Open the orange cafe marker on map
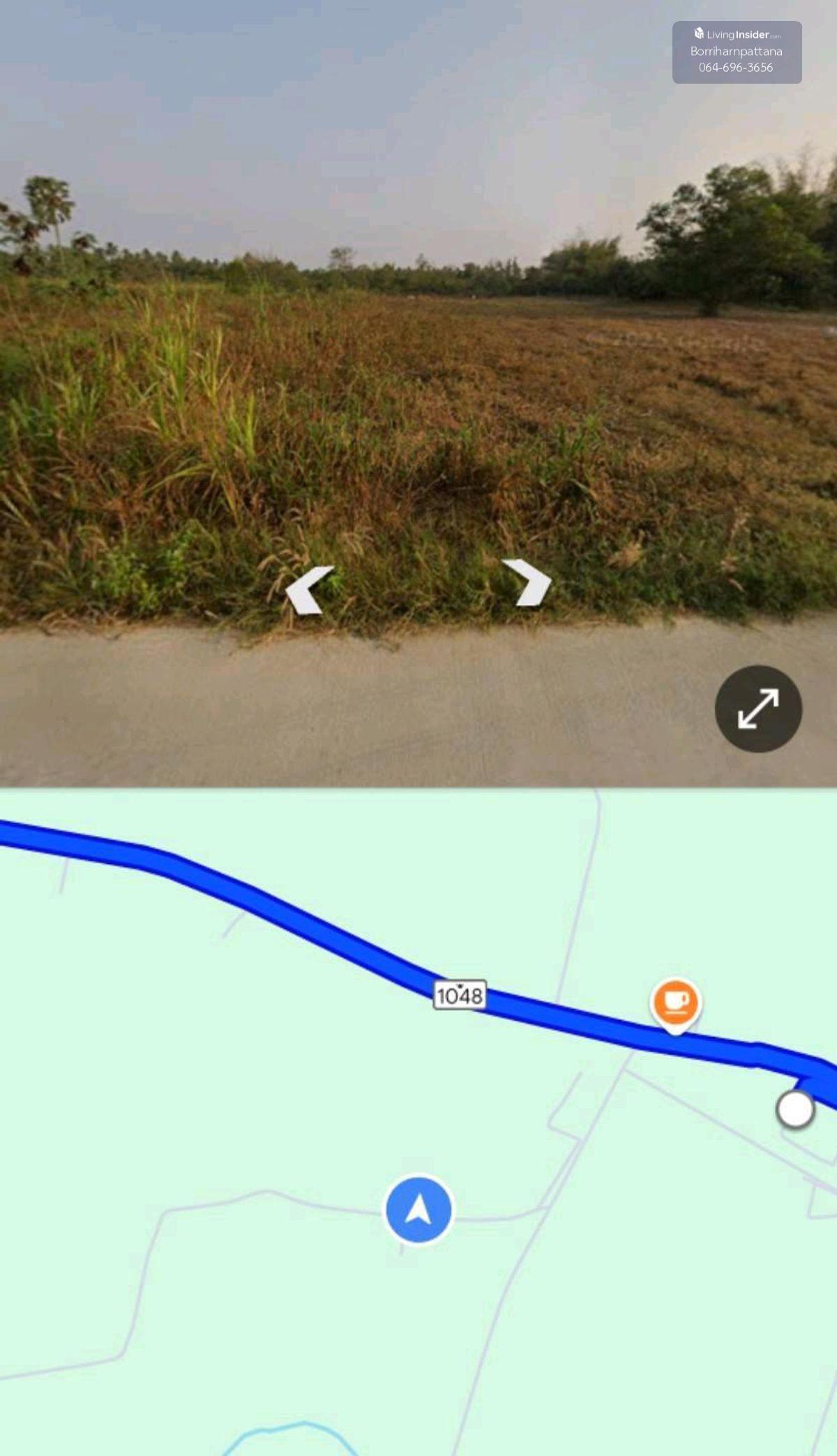This screenshot has height=1456, width=837. (x=675, y=1003)
